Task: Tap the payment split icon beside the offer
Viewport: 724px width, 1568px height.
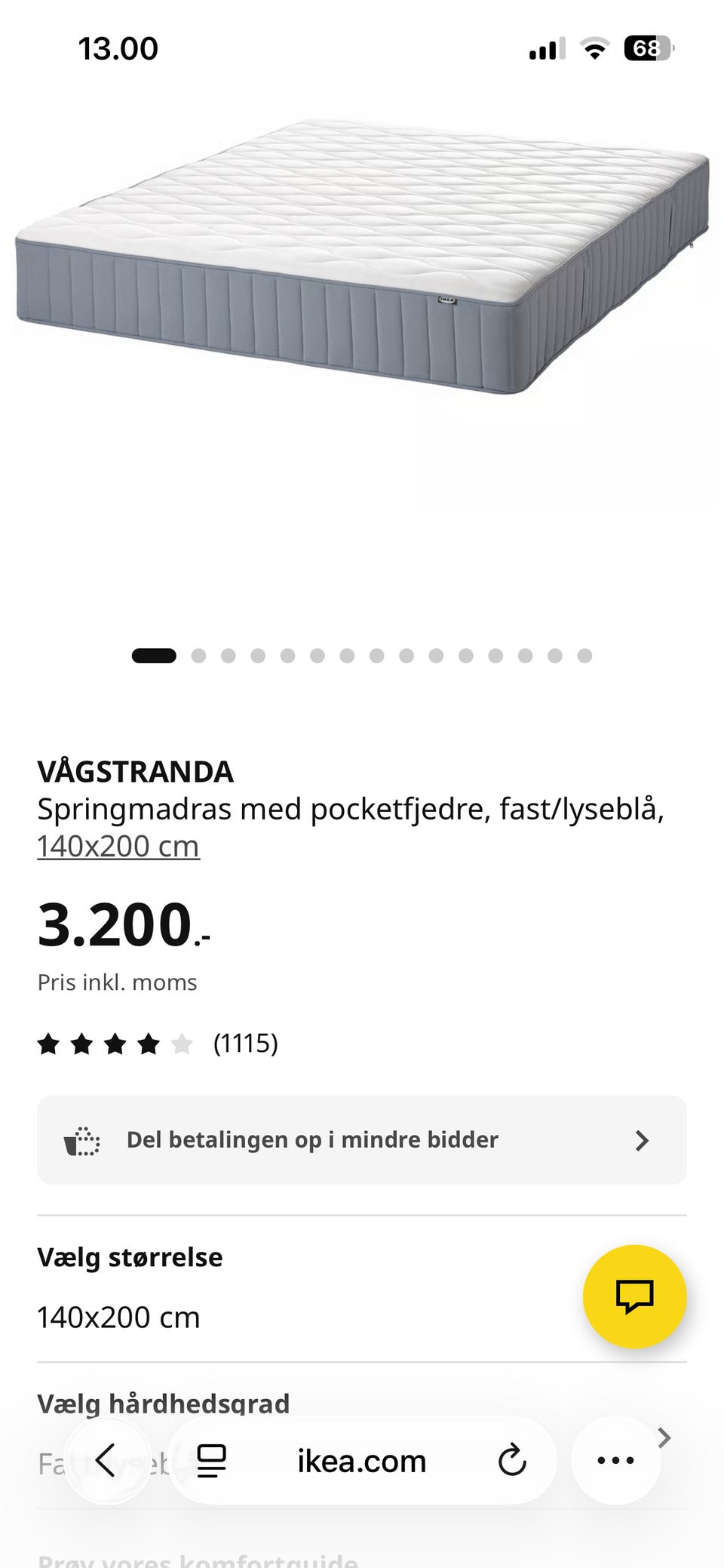Action: tap(83, 1140)
